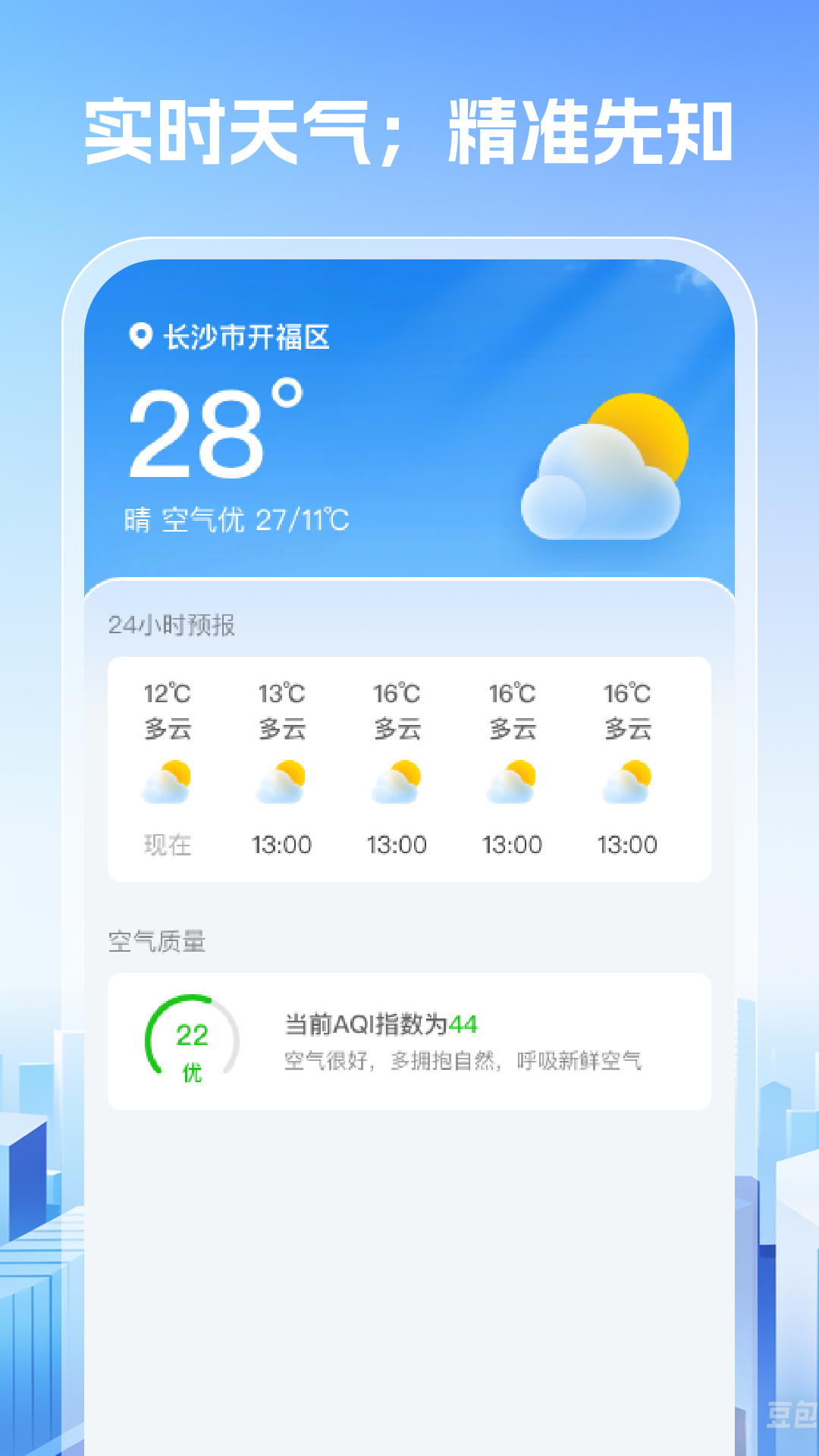Select the 空气质量 section header
Image resolution: width=819 pixels, height=1456 pixels.
pos(157,942)
